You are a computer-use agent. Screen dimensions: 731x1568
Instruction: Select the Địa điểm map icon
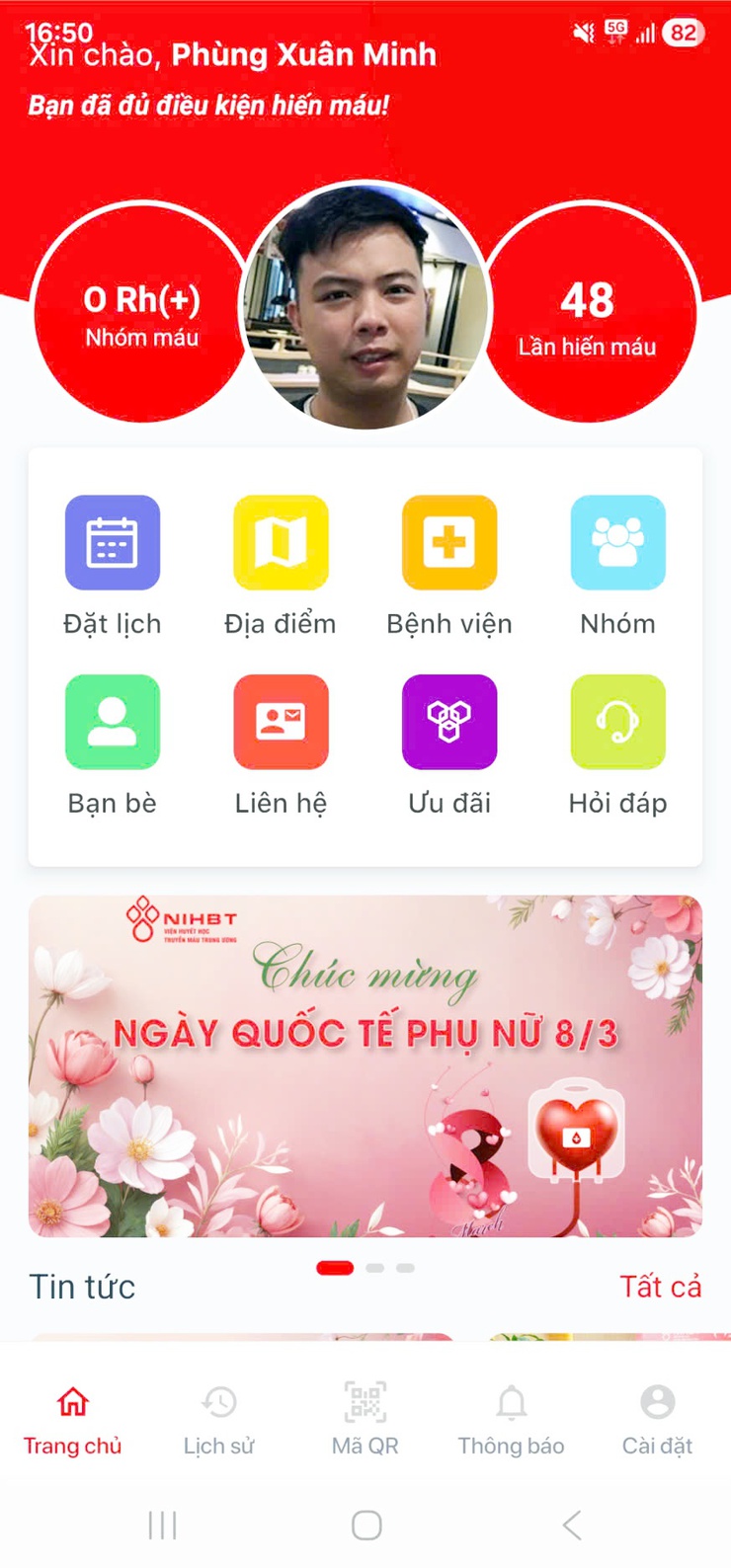pos(281,542)
